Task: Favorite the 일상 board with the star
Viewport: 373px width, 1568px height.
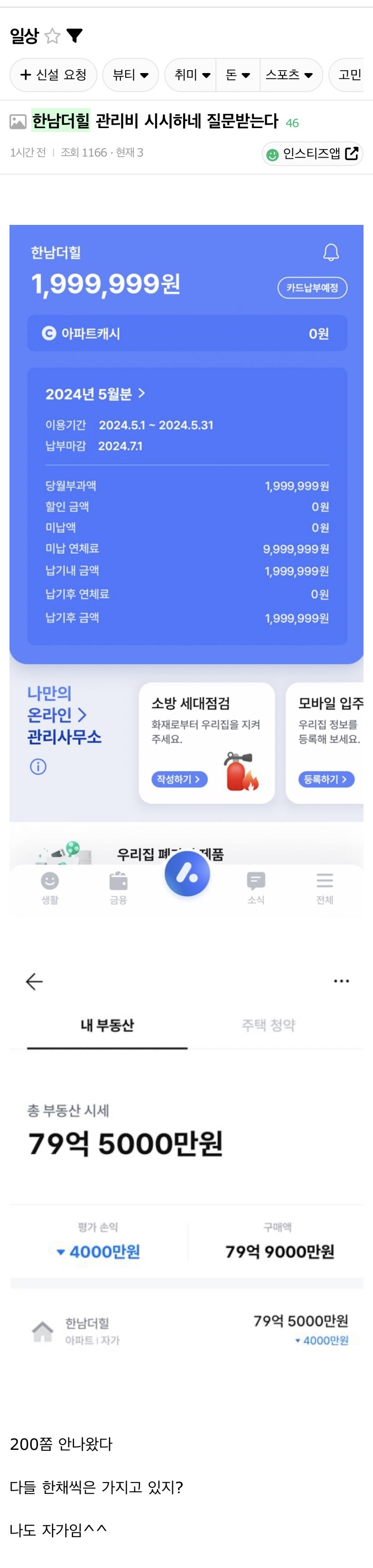Action: [x=52, y=37]
